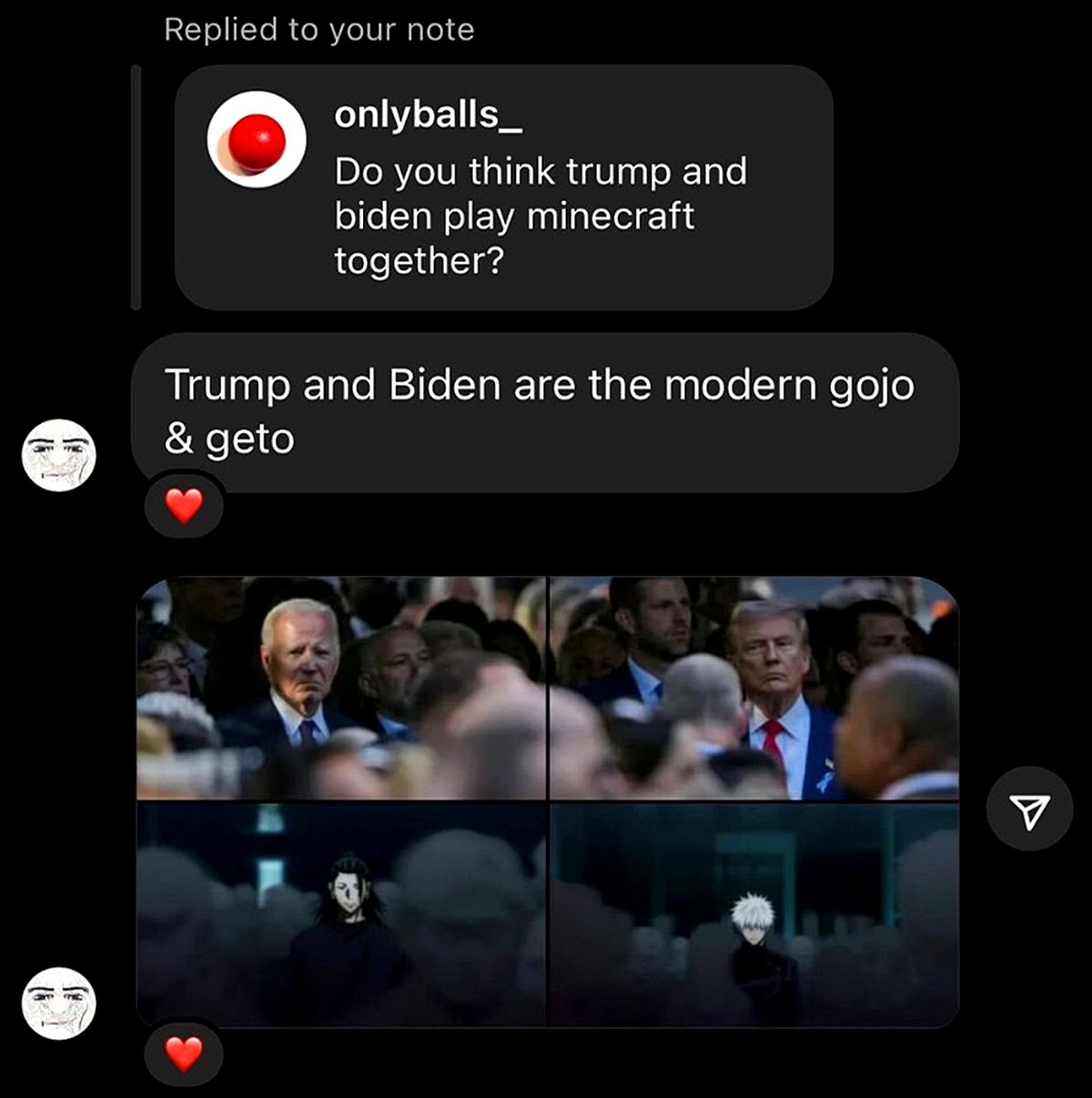Open the replied note from onlyballs_
Image resolution: width=1092 pixels, height=1098 pixels.
[x=503, y=187]
